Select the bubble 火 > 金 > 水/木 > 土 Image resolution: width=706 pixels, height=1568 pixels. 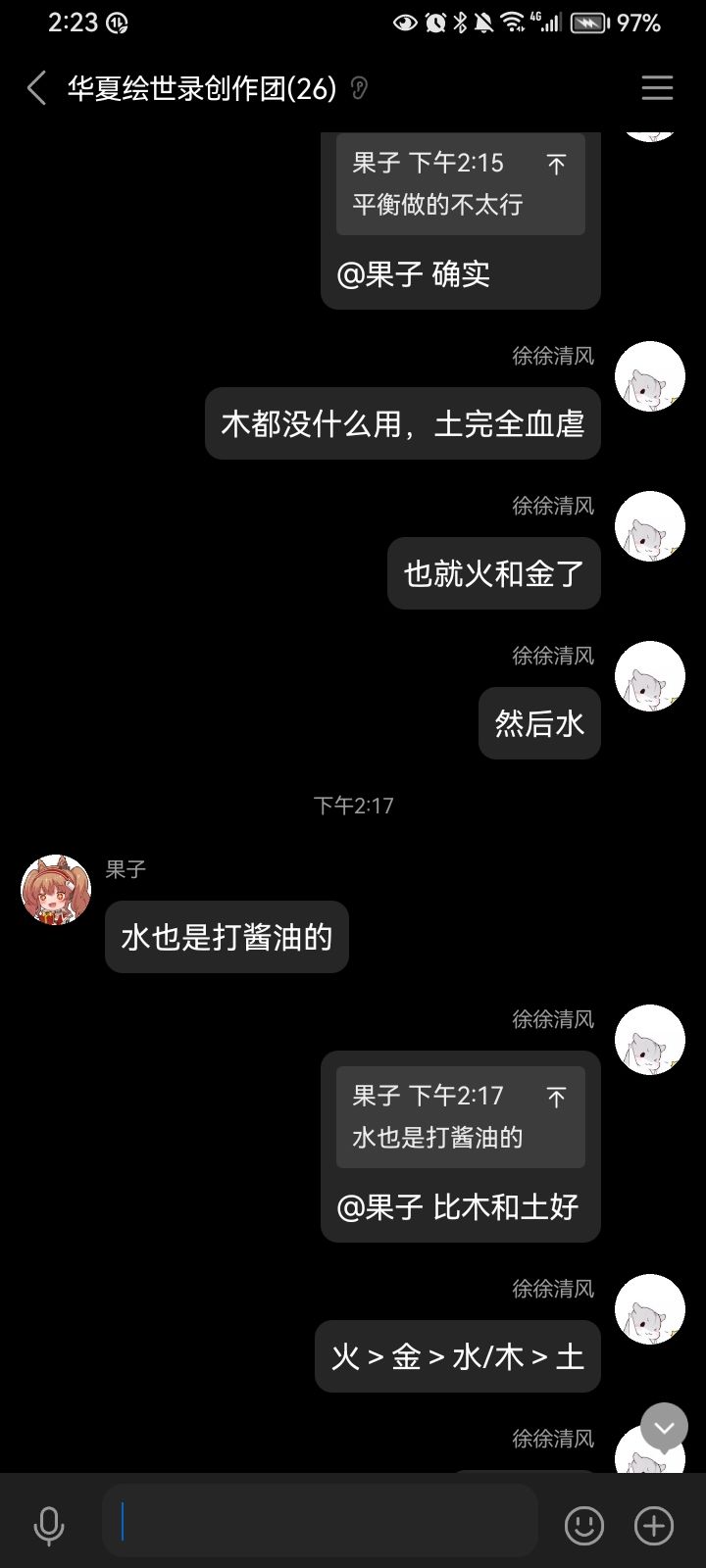coord(456,1356)
